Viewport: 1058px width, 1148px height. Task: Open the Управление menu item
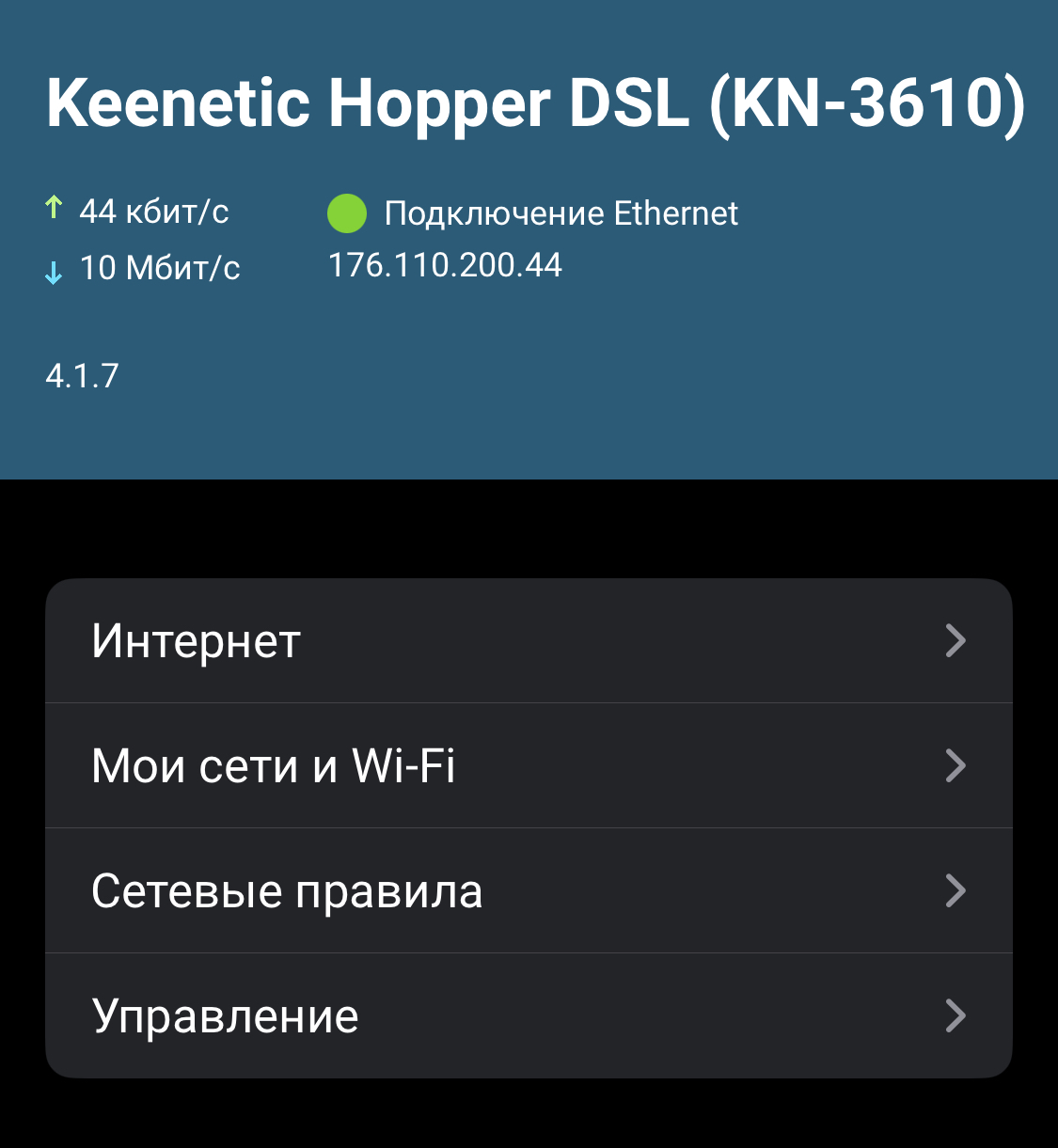click(x=528, y=1015)
